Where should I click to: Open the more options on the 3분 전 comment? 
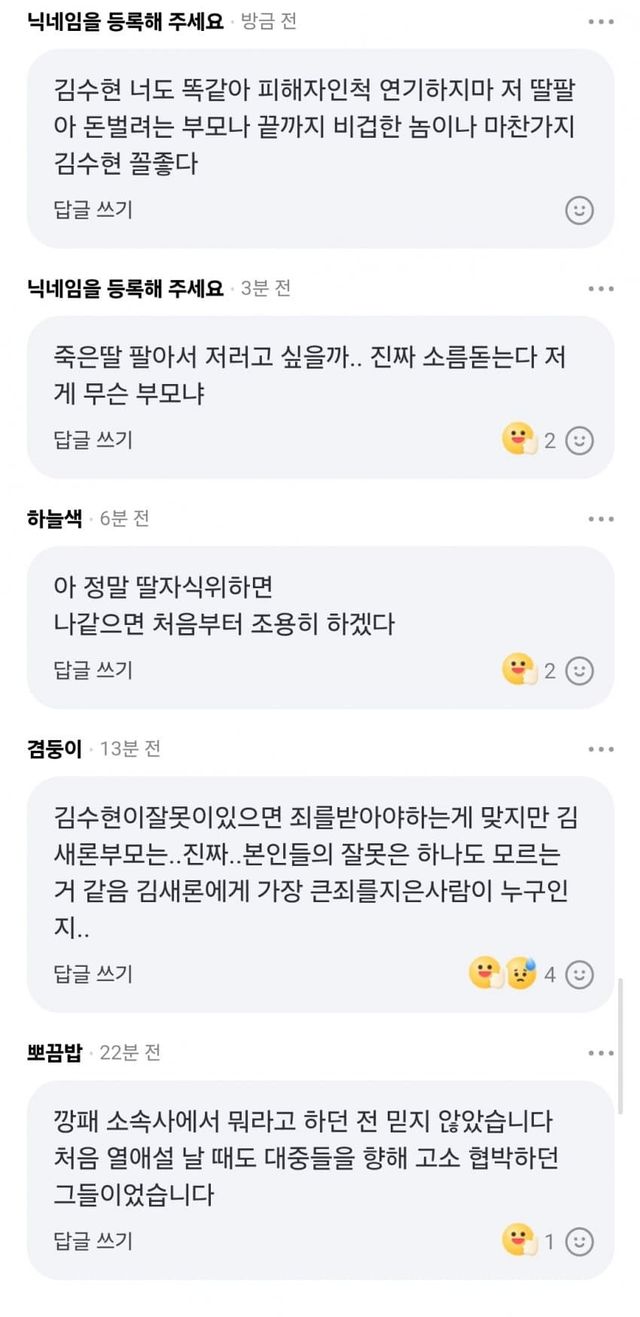pyautogui.click(x=600, y=288)
